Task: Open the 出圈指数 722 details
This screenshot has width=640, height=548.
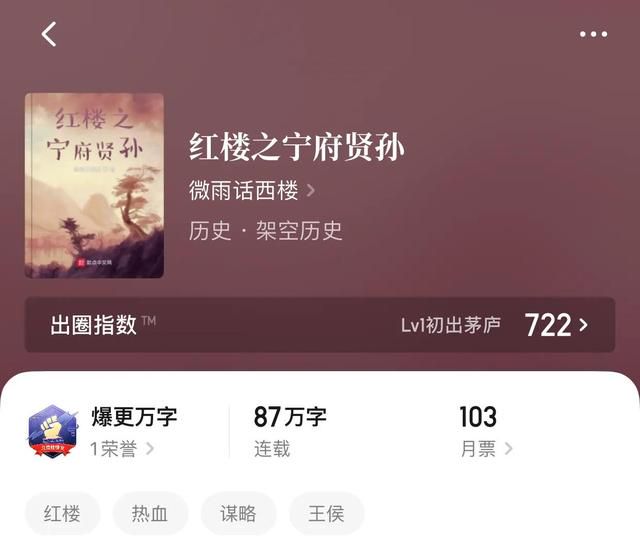Action: tap(320, 325)
